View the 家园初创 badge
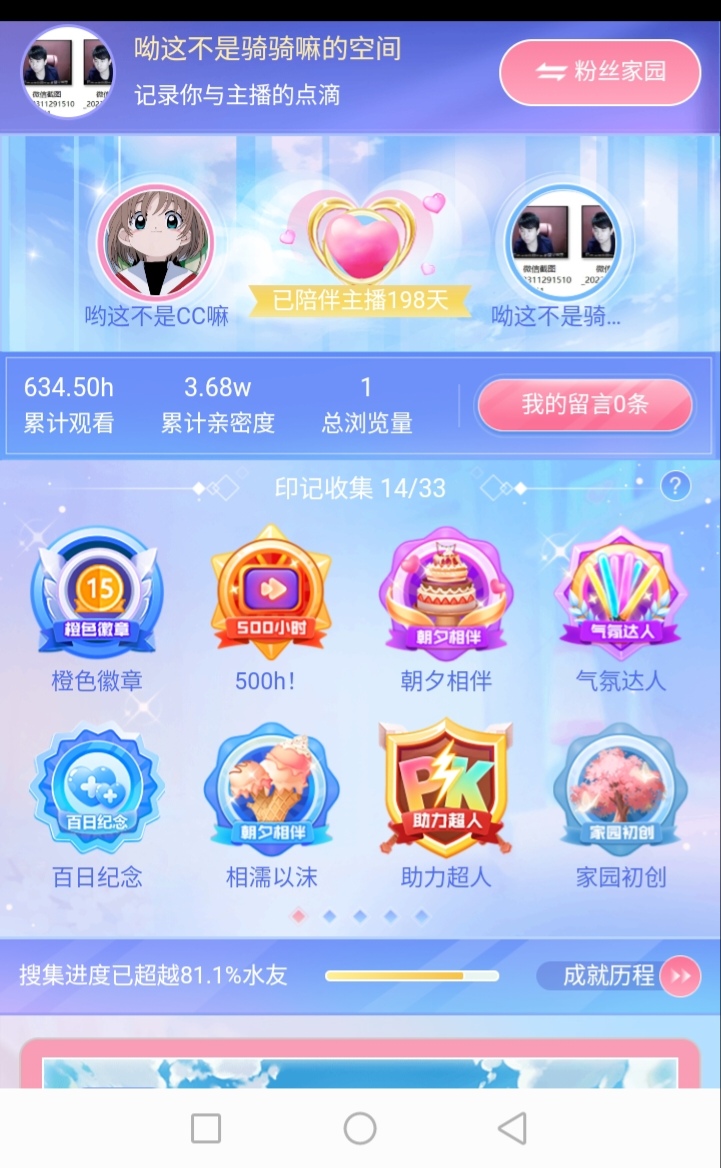This screenshot has height=1168, width=721. click(x=620, y=790)
